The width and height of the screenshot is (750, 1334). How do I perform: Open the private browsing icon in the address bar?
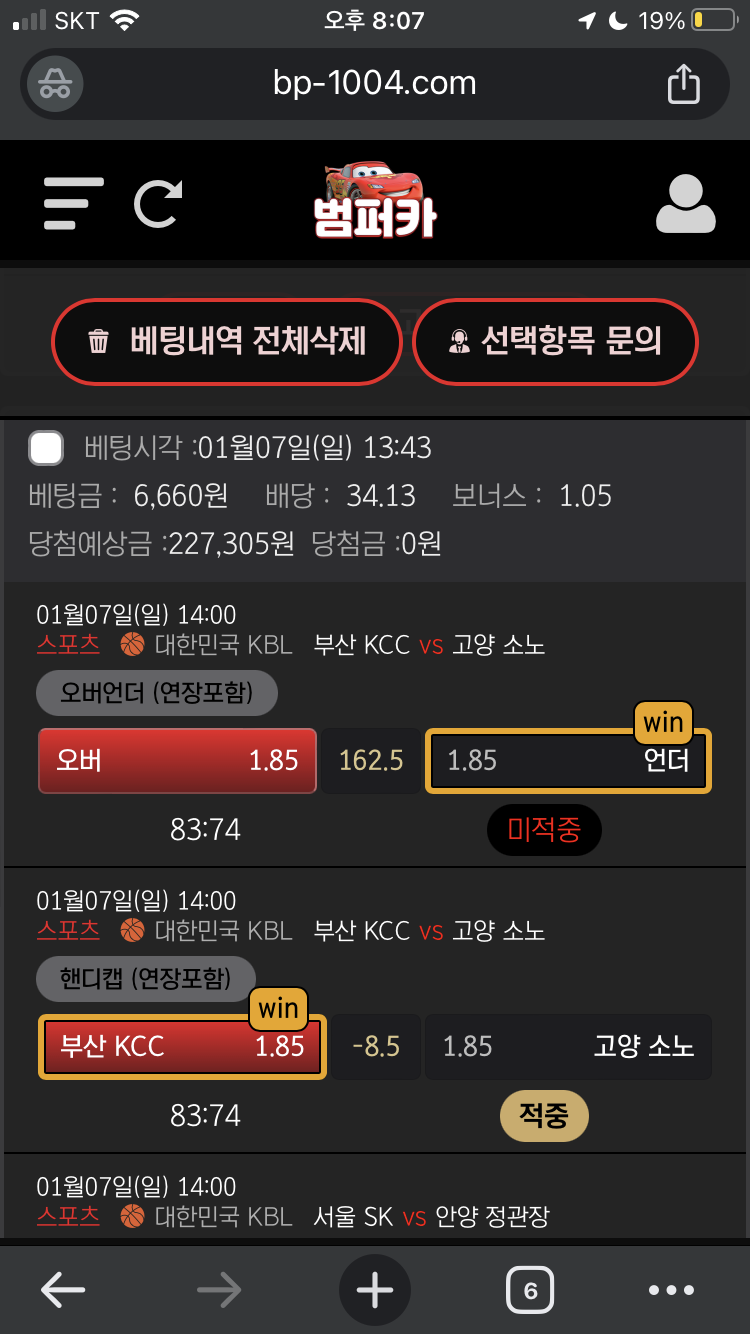[x=55, y=83]
